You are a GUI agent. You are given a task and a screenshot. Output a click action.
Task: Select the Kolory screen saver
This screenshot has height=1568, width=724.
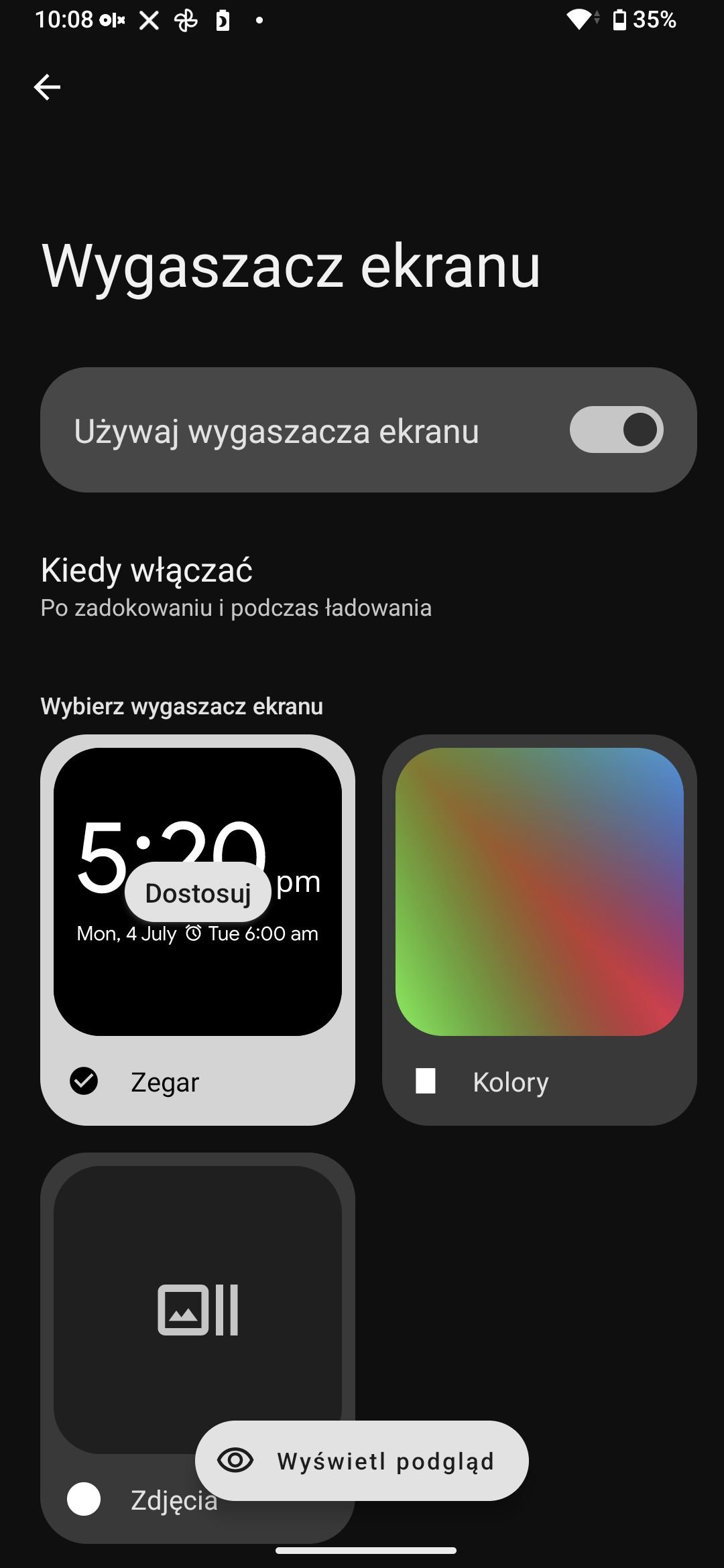coord(540,930)
